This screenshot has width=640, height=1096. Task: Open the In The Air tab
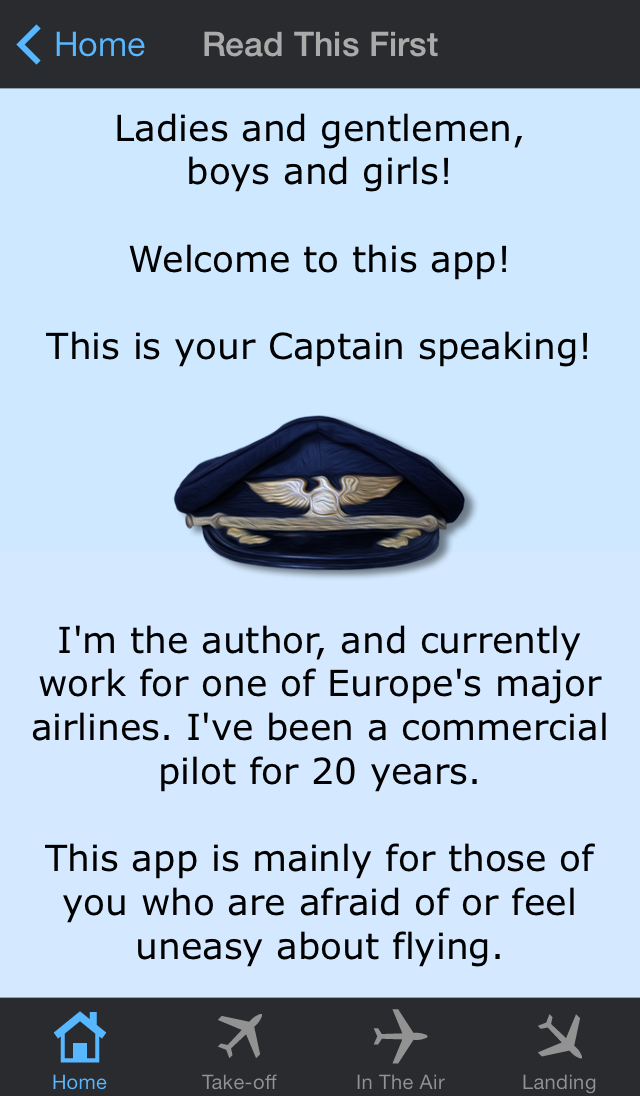click(x=400, y=1048)
